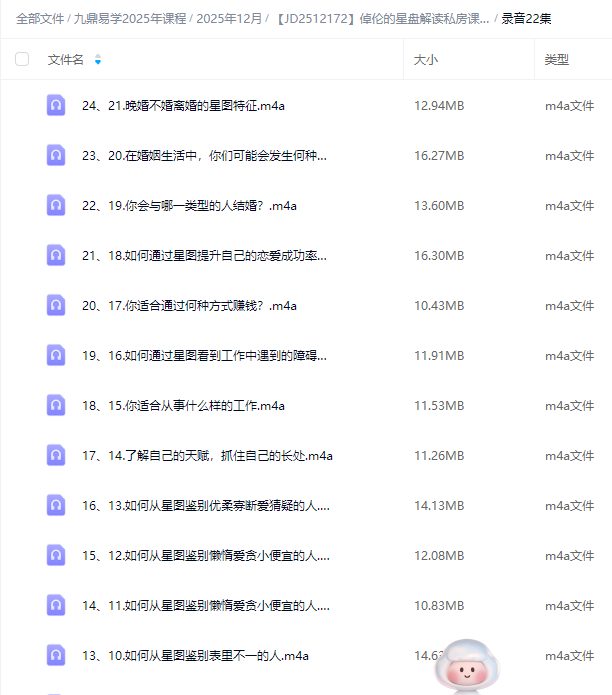Open 17、14.了解自己的天赋 audio file

coord(207,456)
